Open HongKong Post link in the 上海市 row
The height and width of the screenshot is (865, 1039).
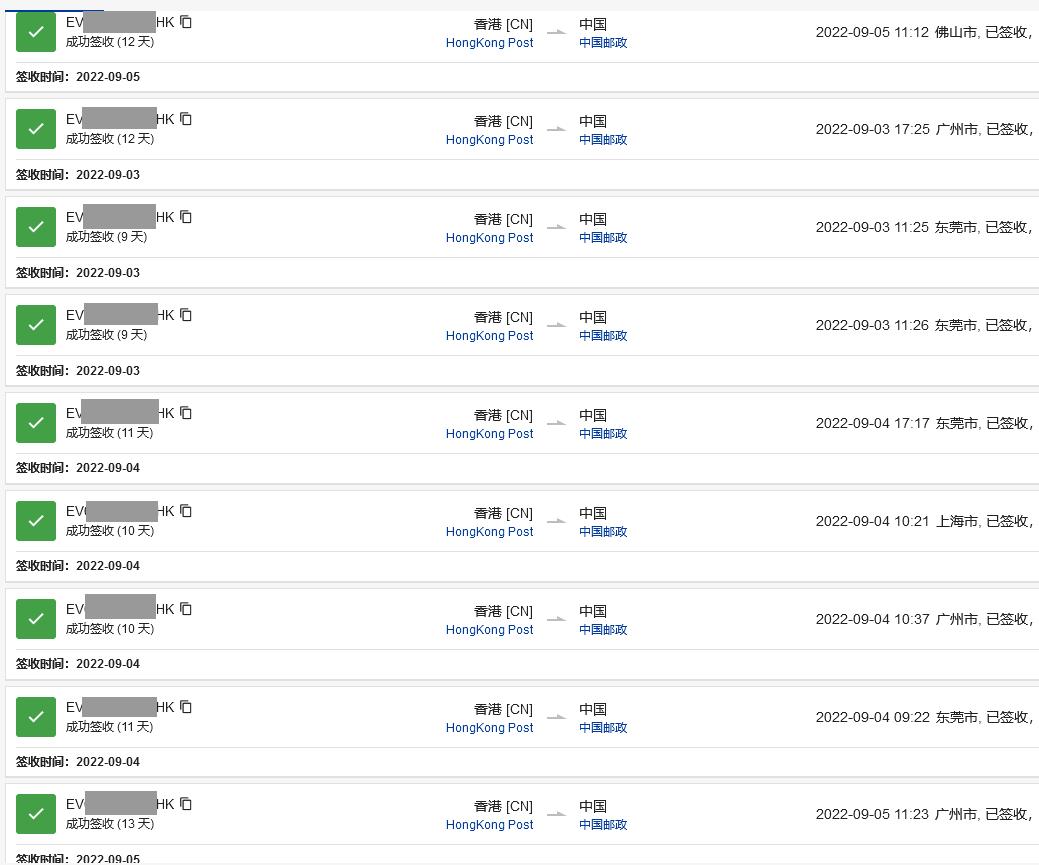coord(489,532)
